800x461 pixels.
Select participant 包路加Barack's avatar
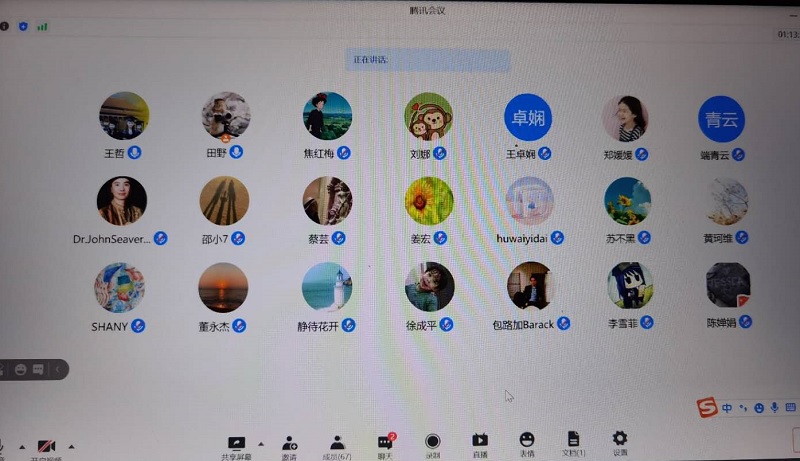pos(530,287)
